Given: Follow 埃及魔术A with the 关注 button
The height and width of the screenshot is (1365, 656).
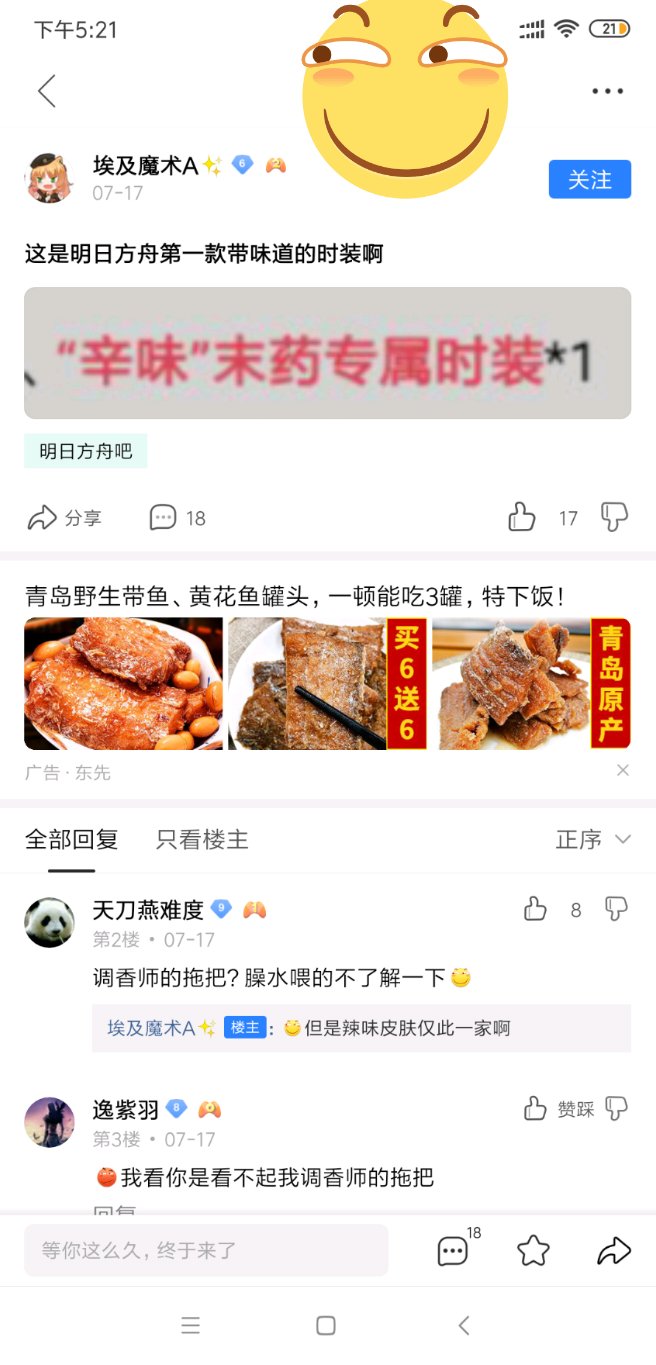Looking at the screenshot, I should [589, 179].
